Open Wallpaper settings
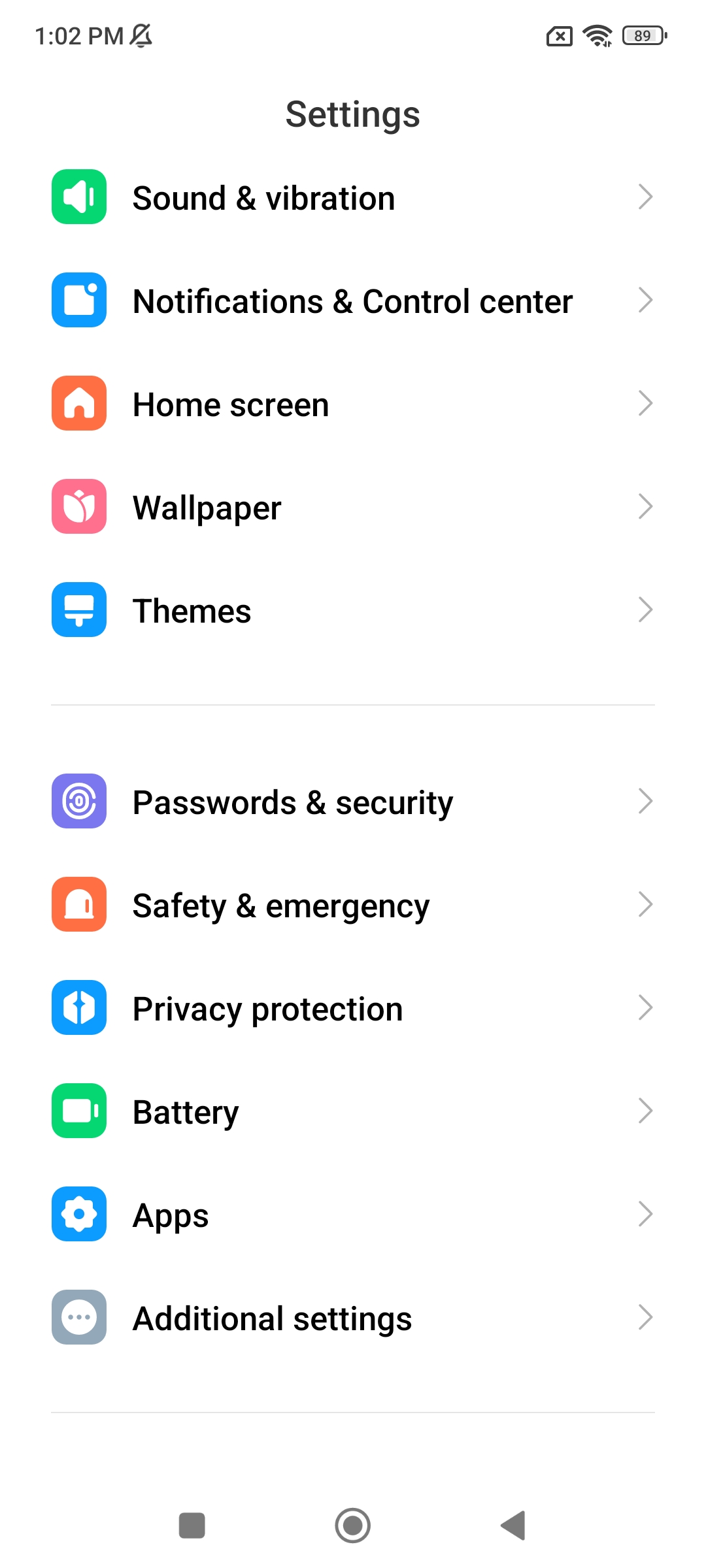Image resolution: width=706 pixels, height=1568 pixels. 353,507
